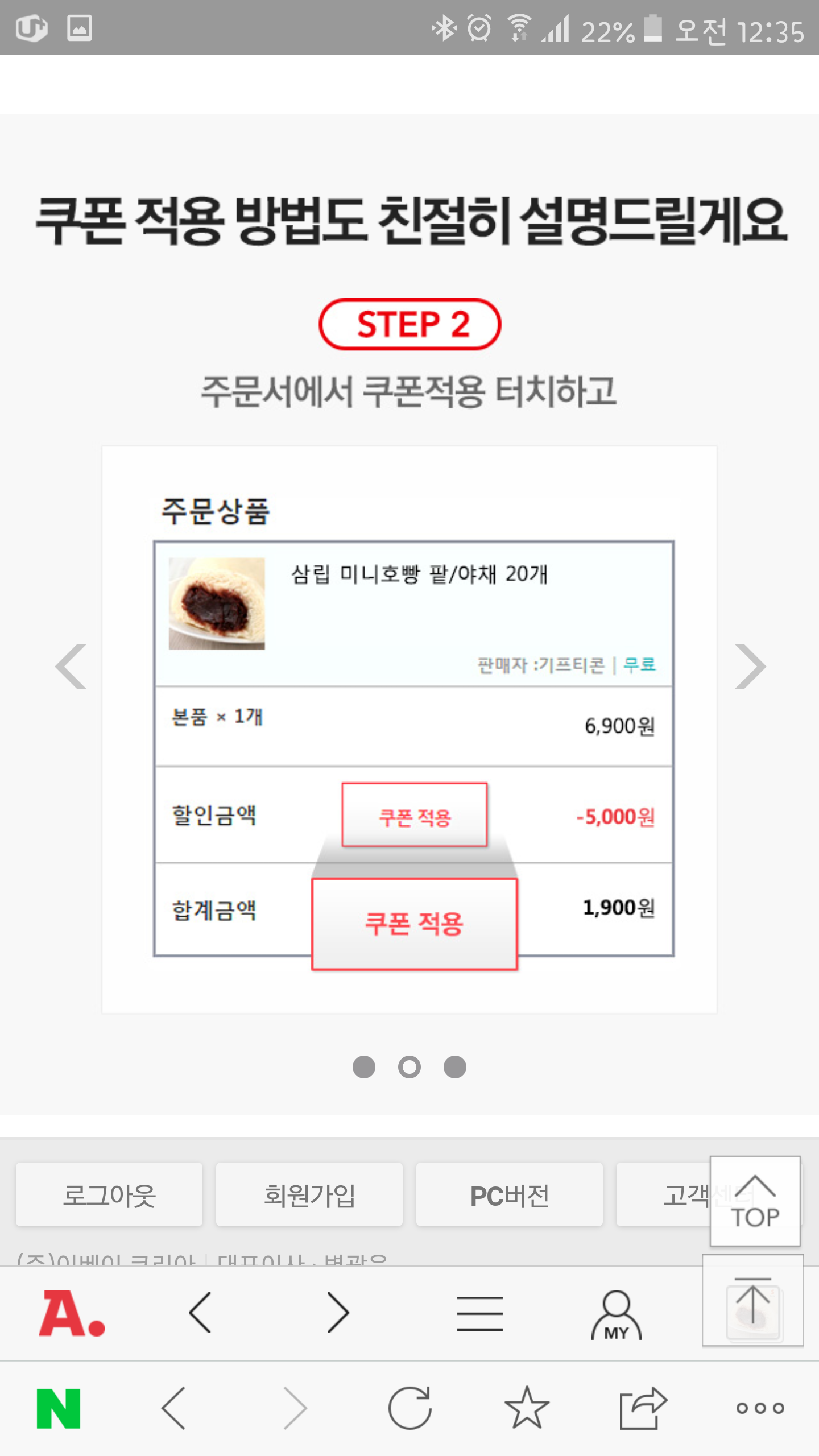
Task: Open Naver home with the N button
Action: 59,1408
